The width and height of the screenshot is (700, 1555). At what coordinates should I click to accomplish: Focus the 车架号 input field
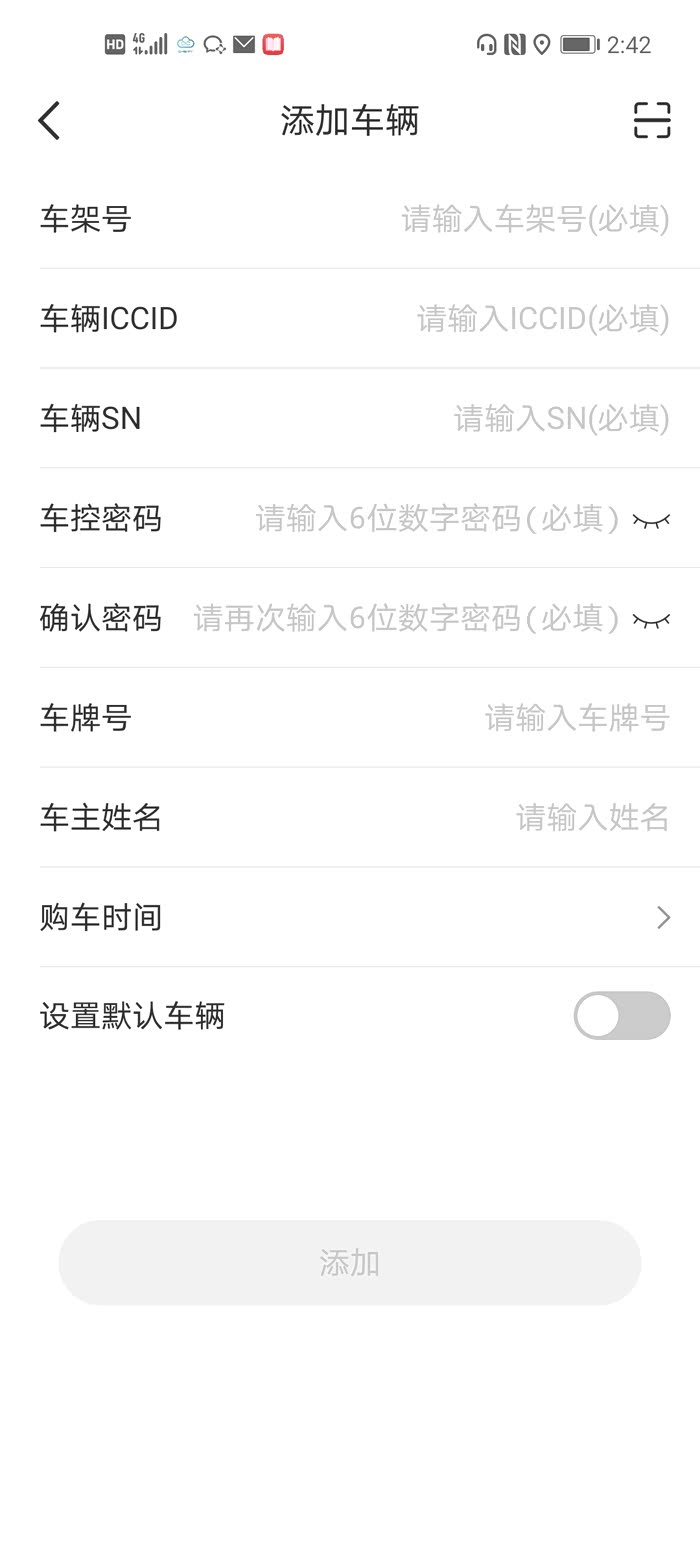coord(534,219)
